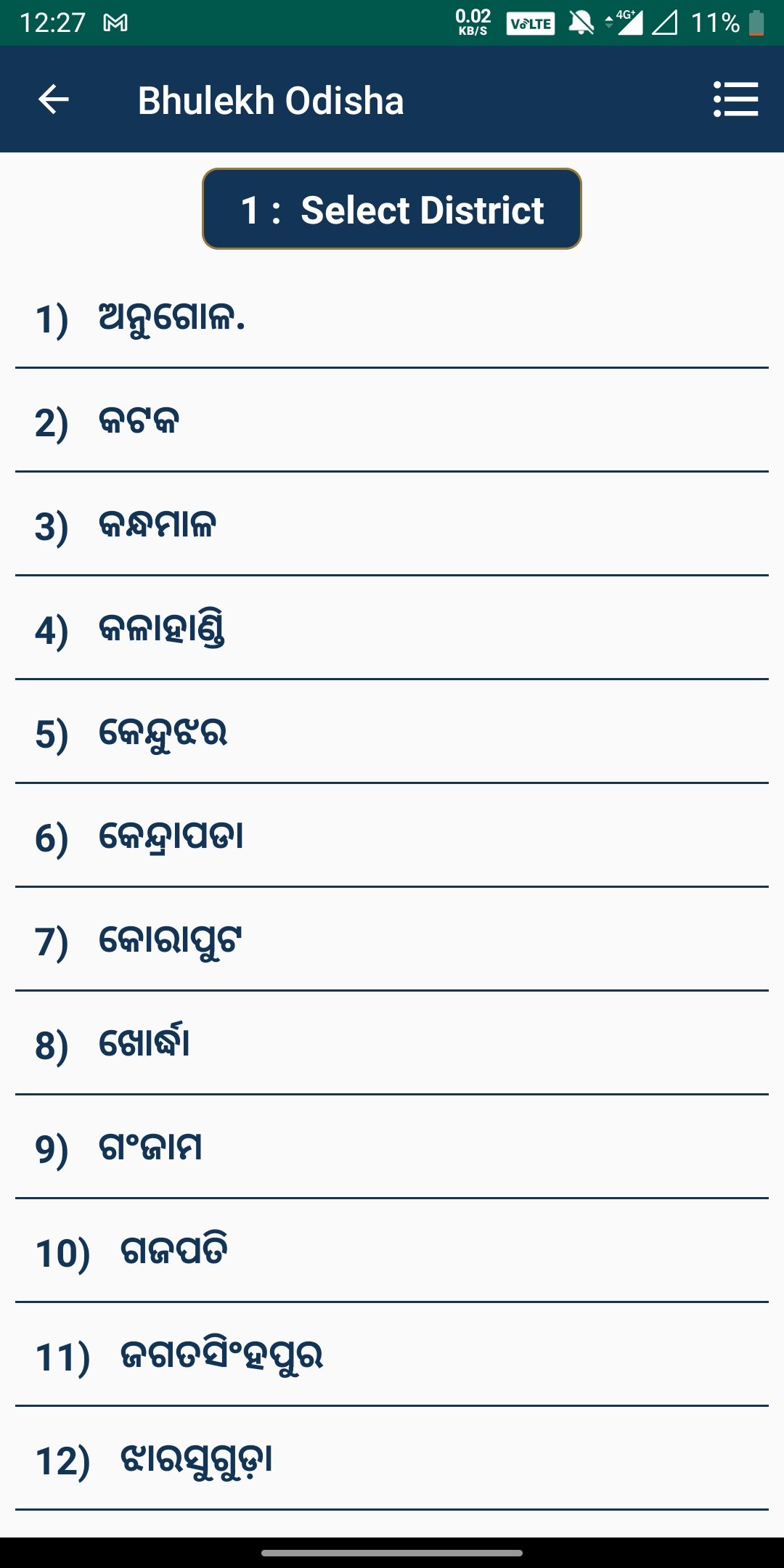
Task: Pick district 4) କଳାହାଣ୍ଡି
Action: (x=392, y=629)
